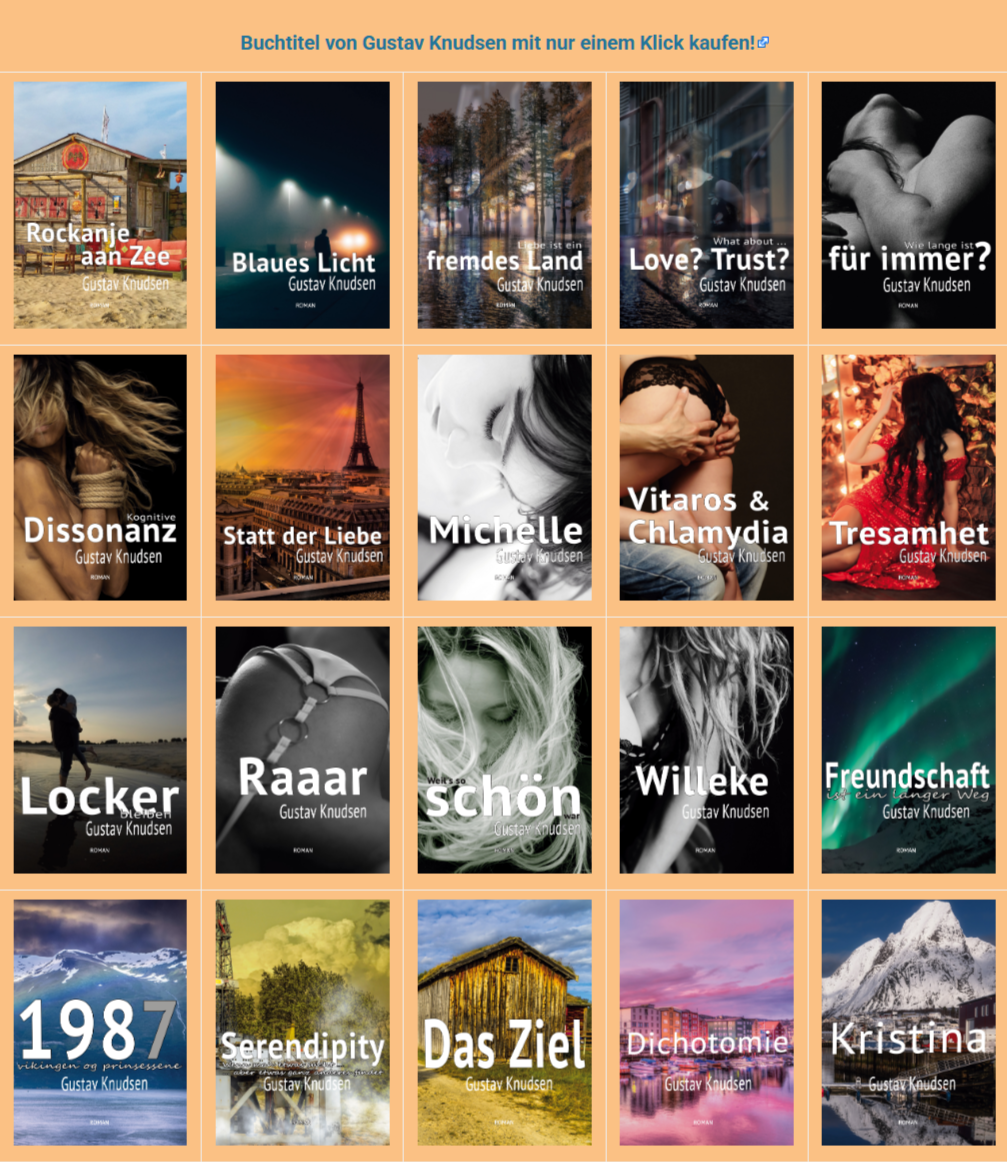Open 'Wie lange ist für immer?' book
The image size is (1007, 1162).
(x=908, y=205)
